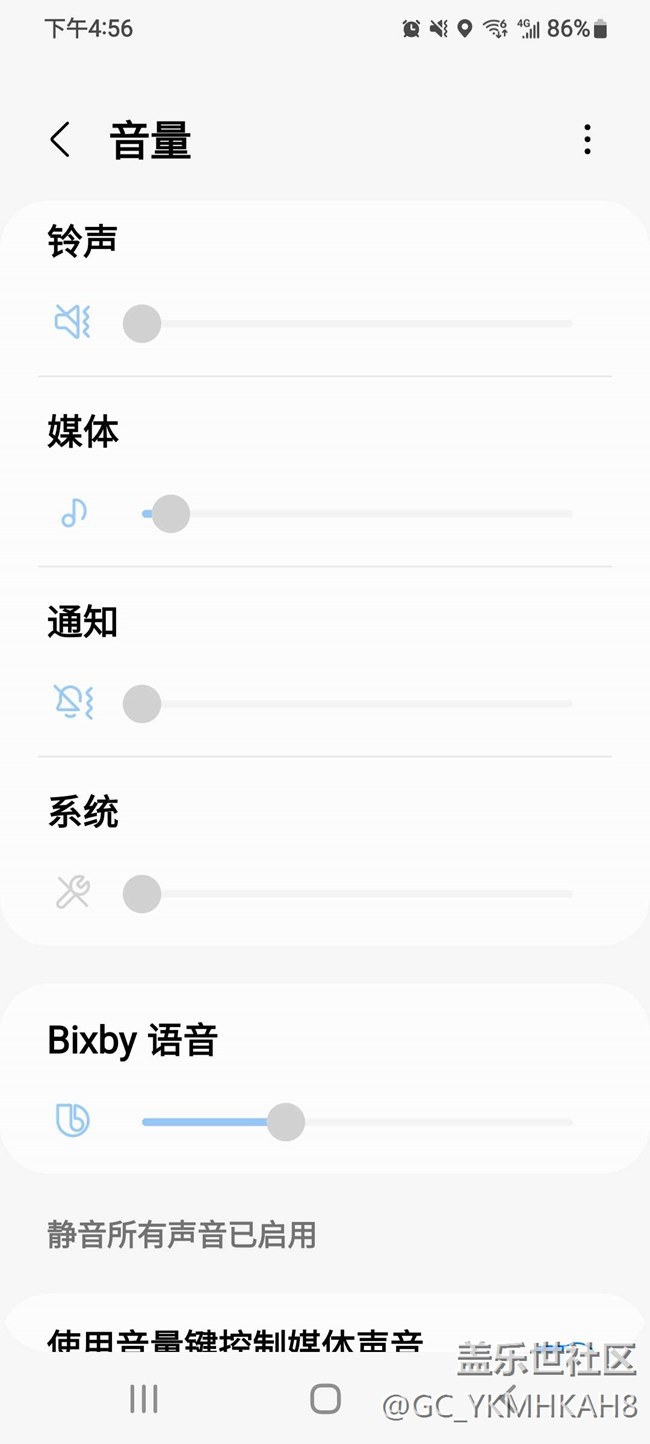Go to the home screen

[325, 1399]
